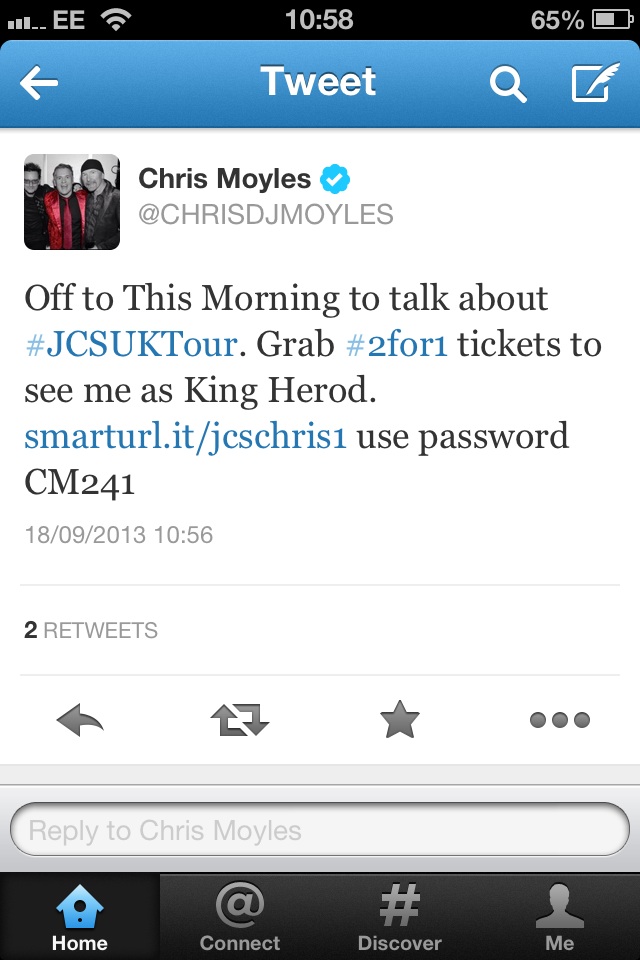Follow the smarturl.it/jcschris1 link
This screenshot has width=640, height=960.
click(x=186, y=437)
